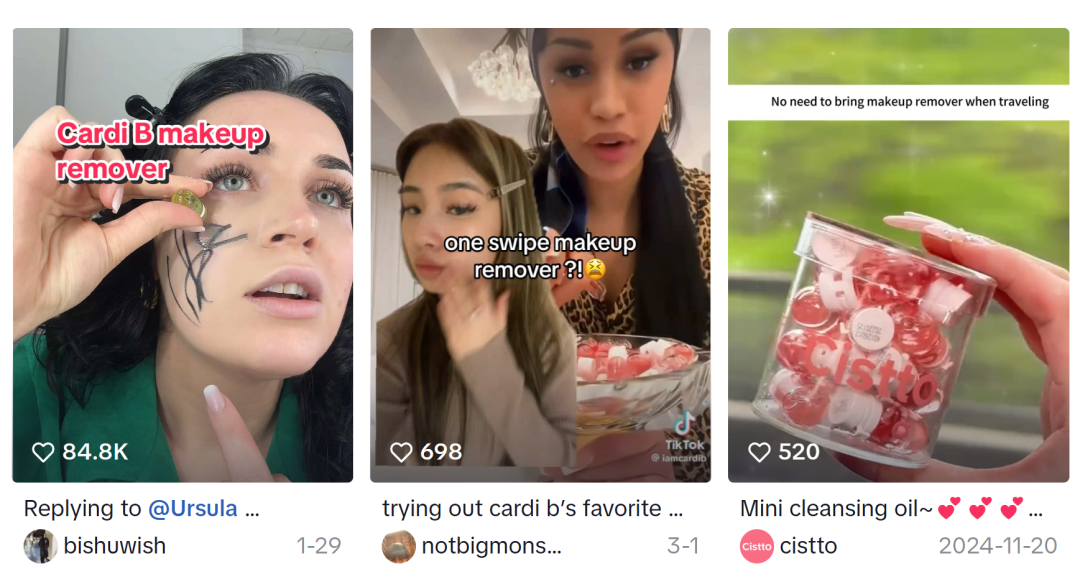Tap the @Ursula mention link
Screen dimensions: 1080x574
193,508
